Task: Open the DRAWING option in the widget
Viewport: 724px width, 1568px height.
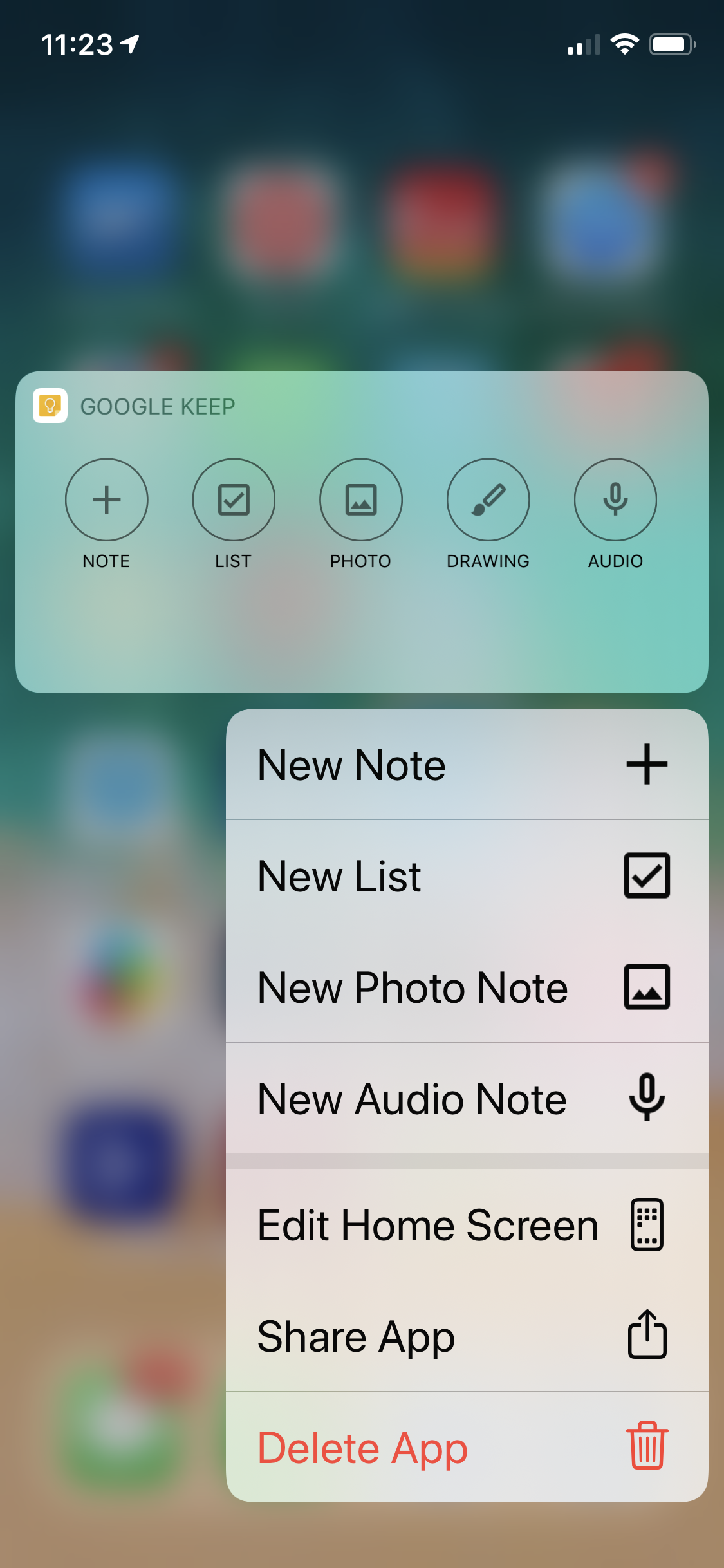Action: (488, 499)
